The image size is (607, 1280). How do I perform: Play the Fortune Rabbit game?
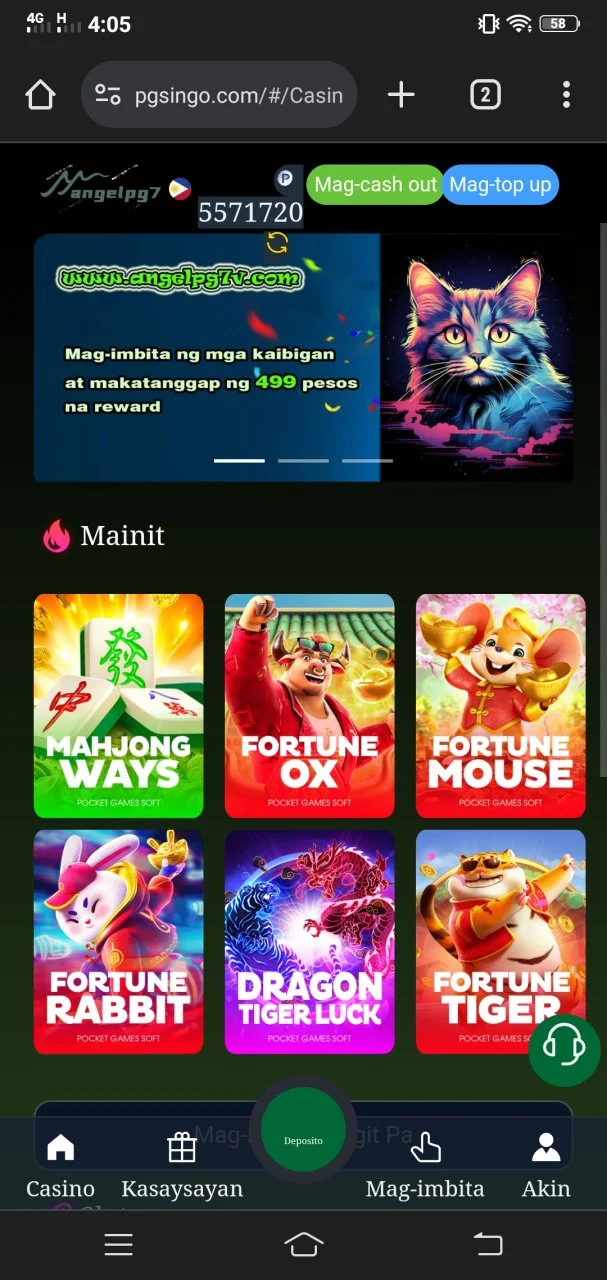[x=119, y=942]
